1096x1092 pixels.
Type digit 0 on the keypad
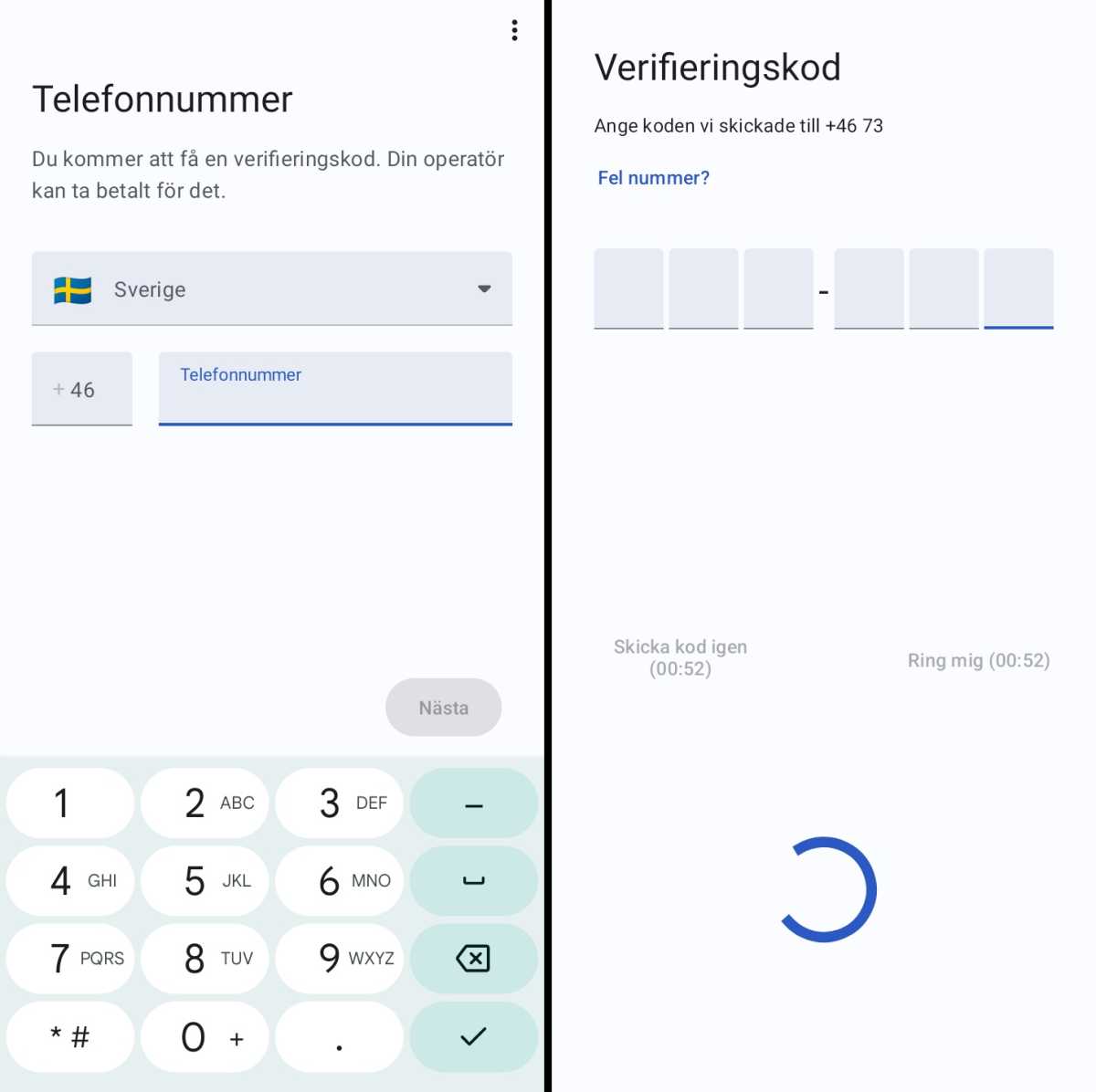[205, 1036]
